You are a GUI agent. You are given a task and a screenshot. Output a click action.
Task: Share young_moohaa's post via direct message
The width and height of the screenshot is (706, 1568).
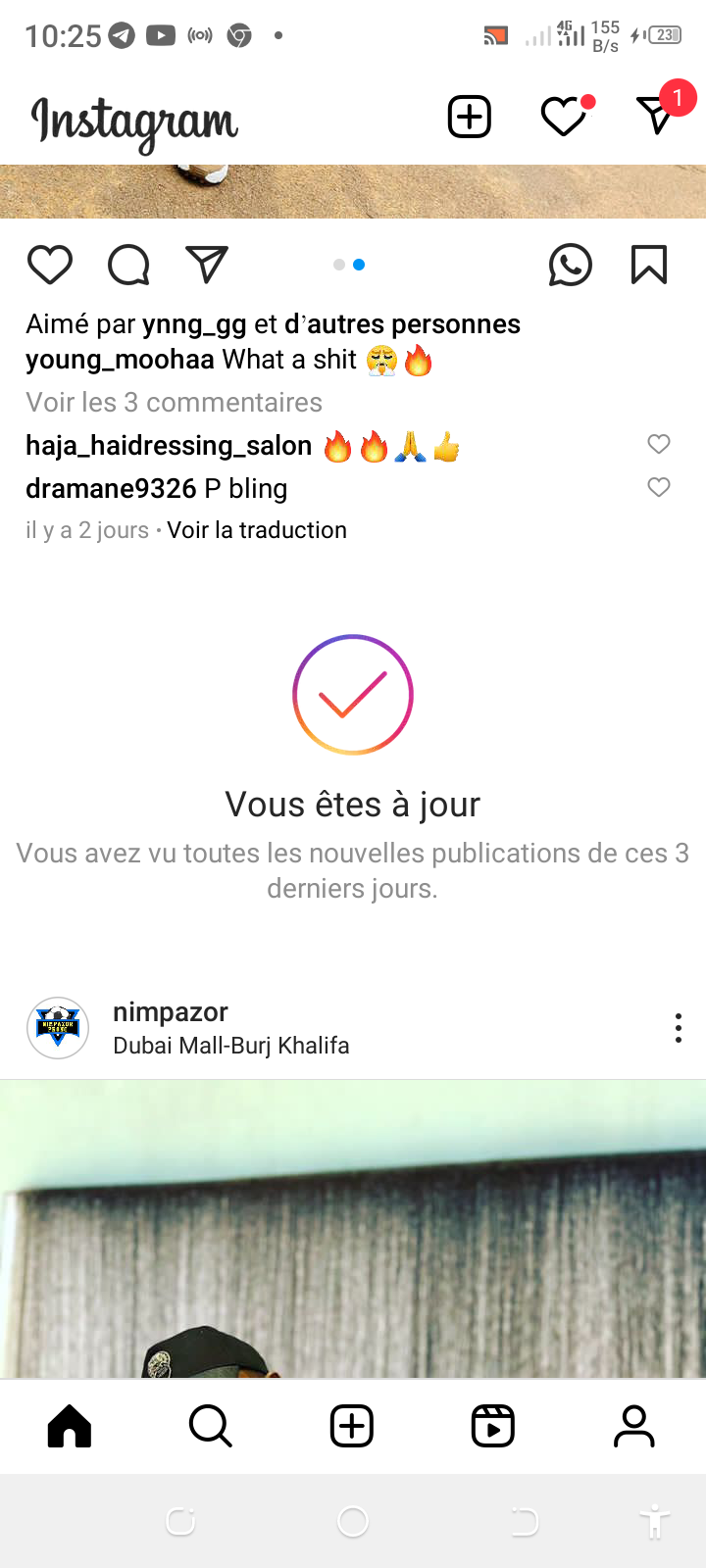207,265
